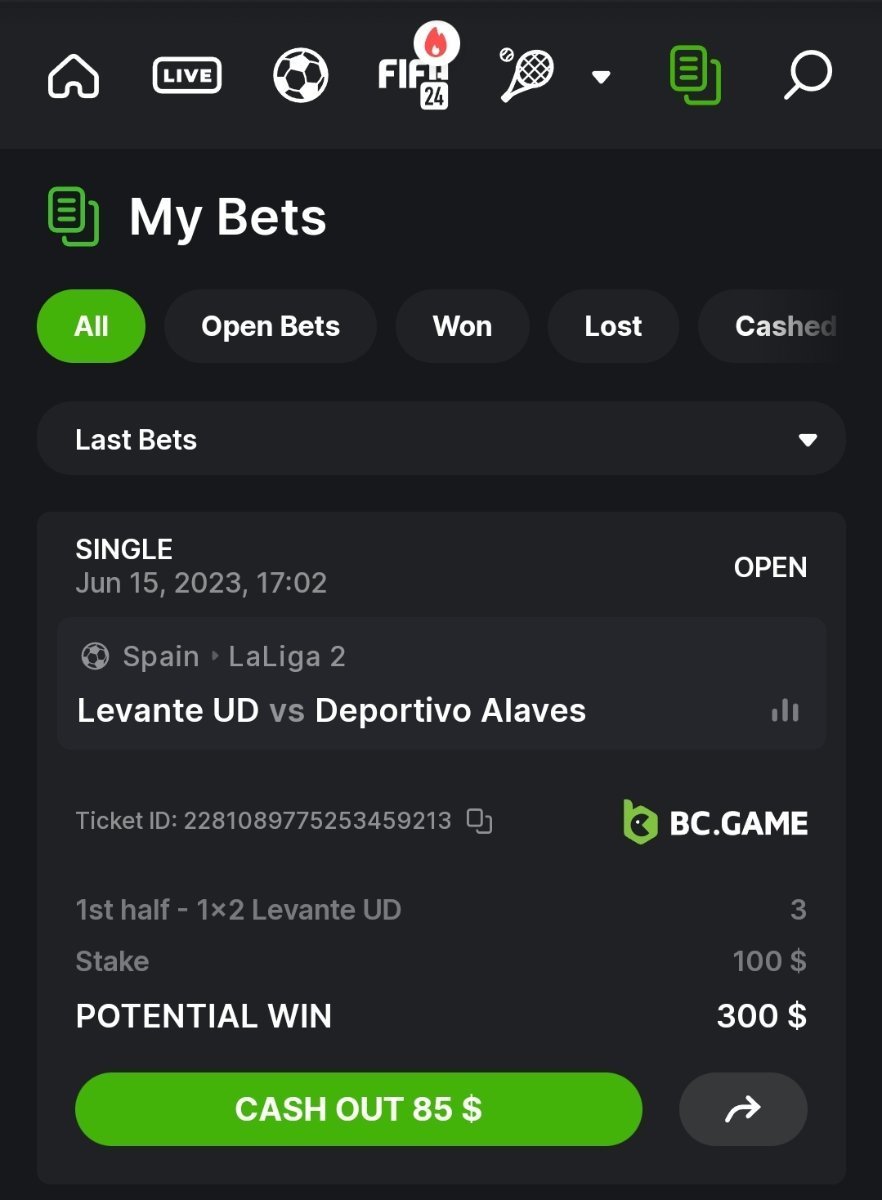Go to the home page

tap(74, 76)
